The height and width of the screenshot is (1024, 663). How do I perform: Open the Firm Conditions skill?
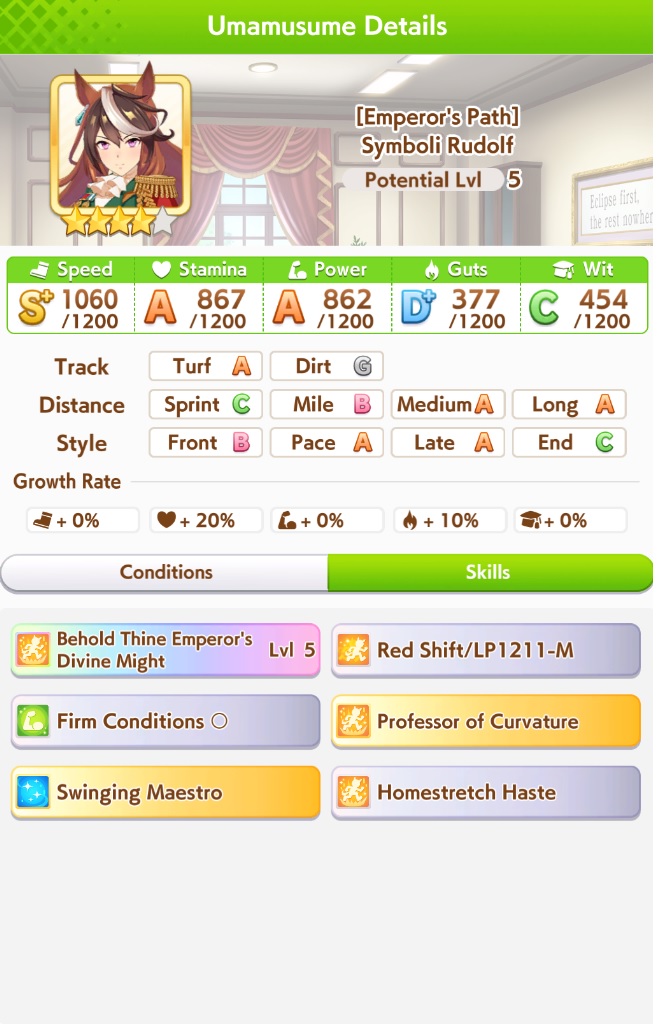166,721
